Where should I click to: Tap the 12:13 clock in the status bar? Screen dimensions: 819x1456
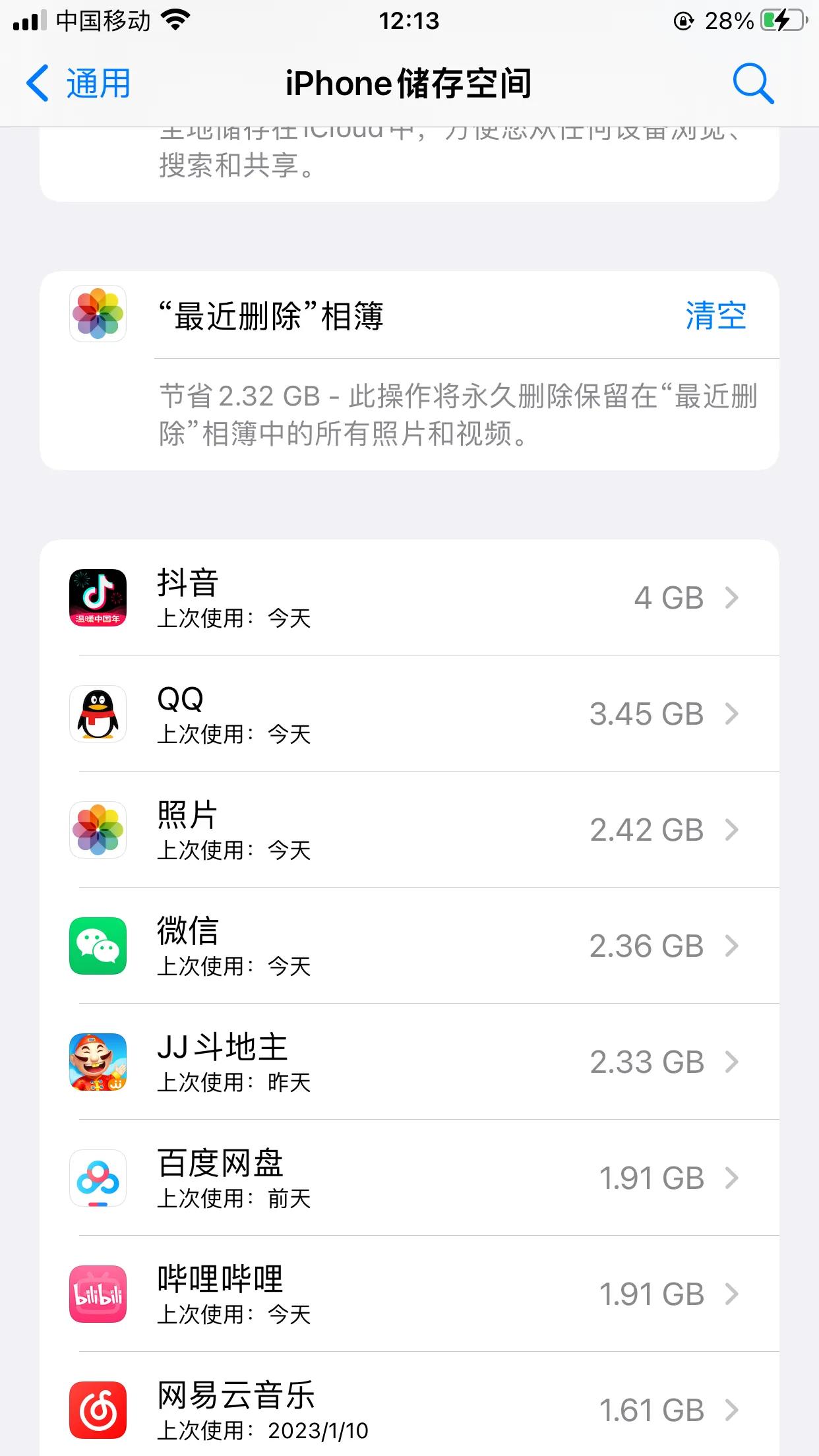coord(409,20)
